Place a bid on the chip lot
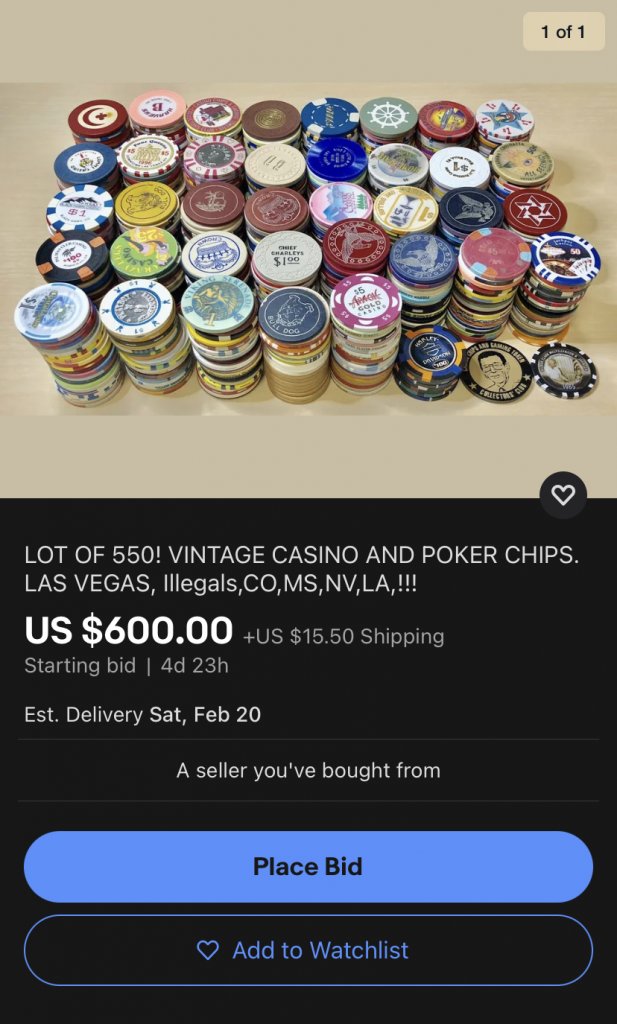The height and width of the screenshot is (1024, 617). point(308,866)
